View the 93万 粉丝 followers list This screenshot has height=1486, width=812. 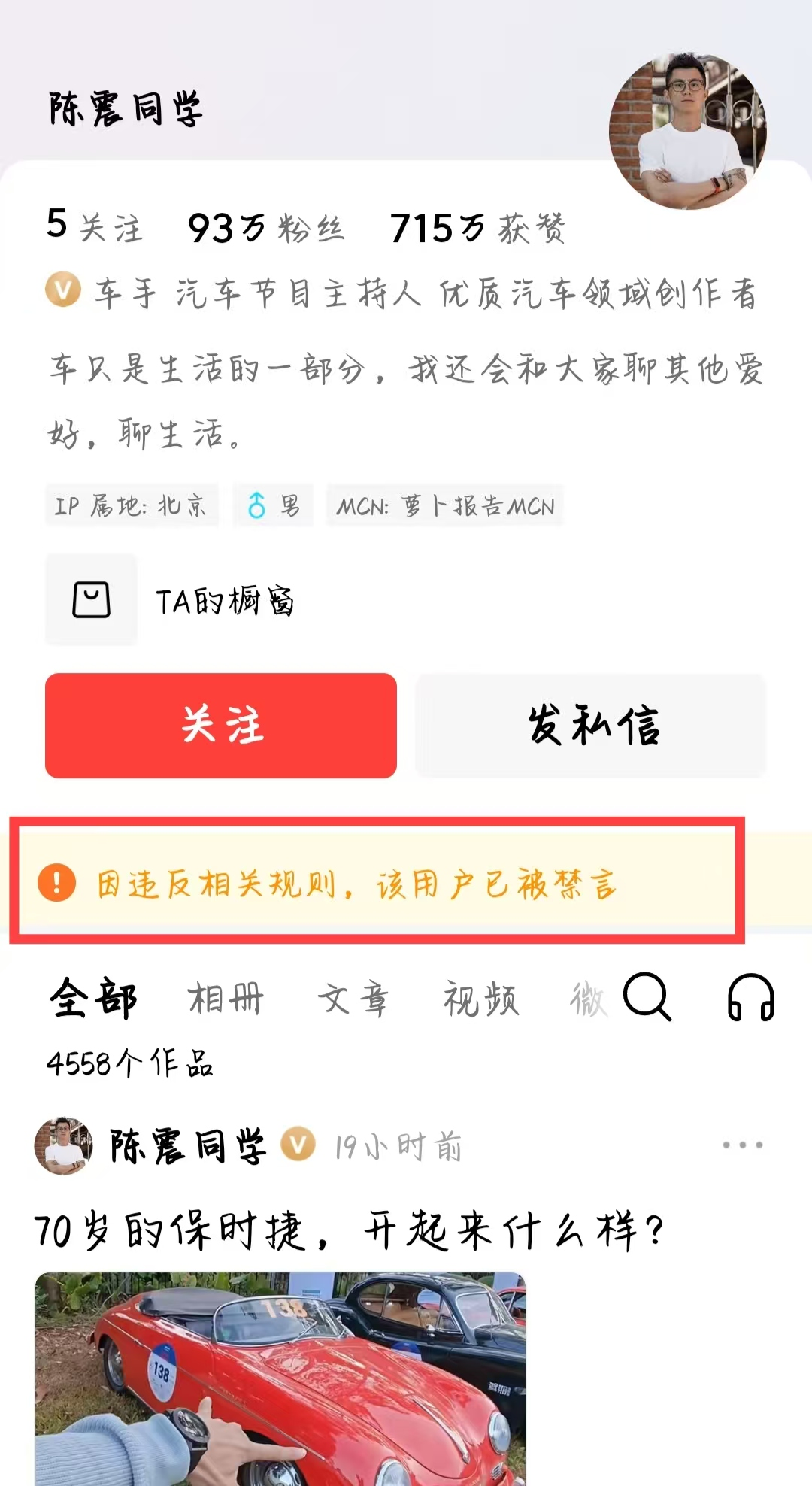coord(265,228)
